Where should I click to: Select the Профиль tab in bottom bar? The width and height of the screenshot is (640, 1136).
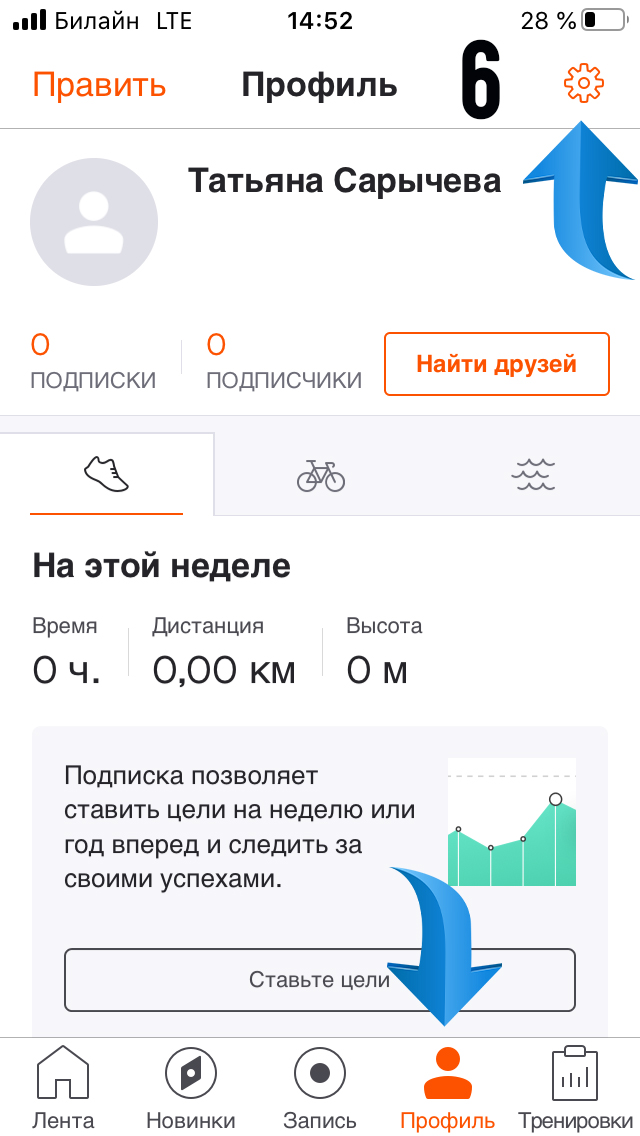(447, 1087)
